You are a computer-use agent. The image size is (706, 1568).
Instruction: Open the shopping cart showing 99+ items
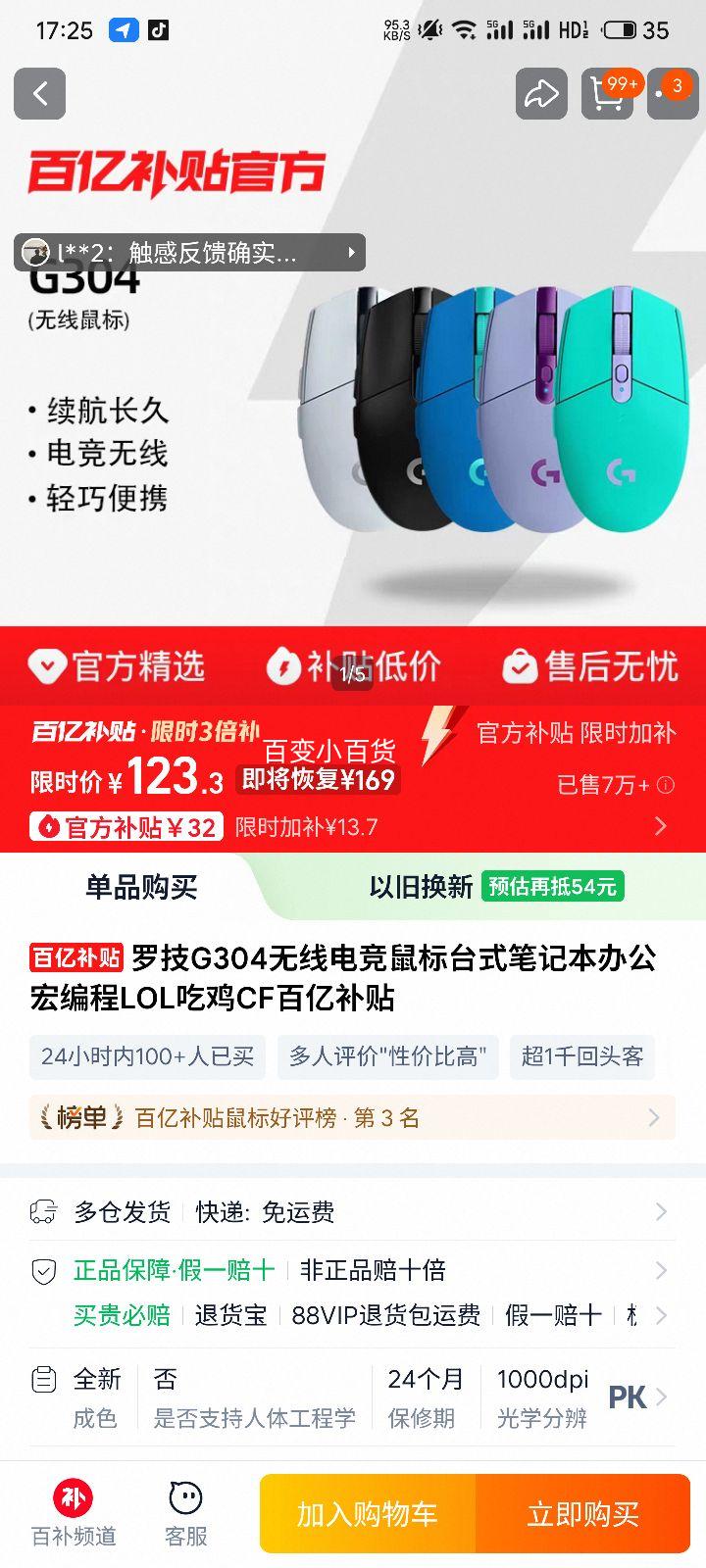point(608,94)
